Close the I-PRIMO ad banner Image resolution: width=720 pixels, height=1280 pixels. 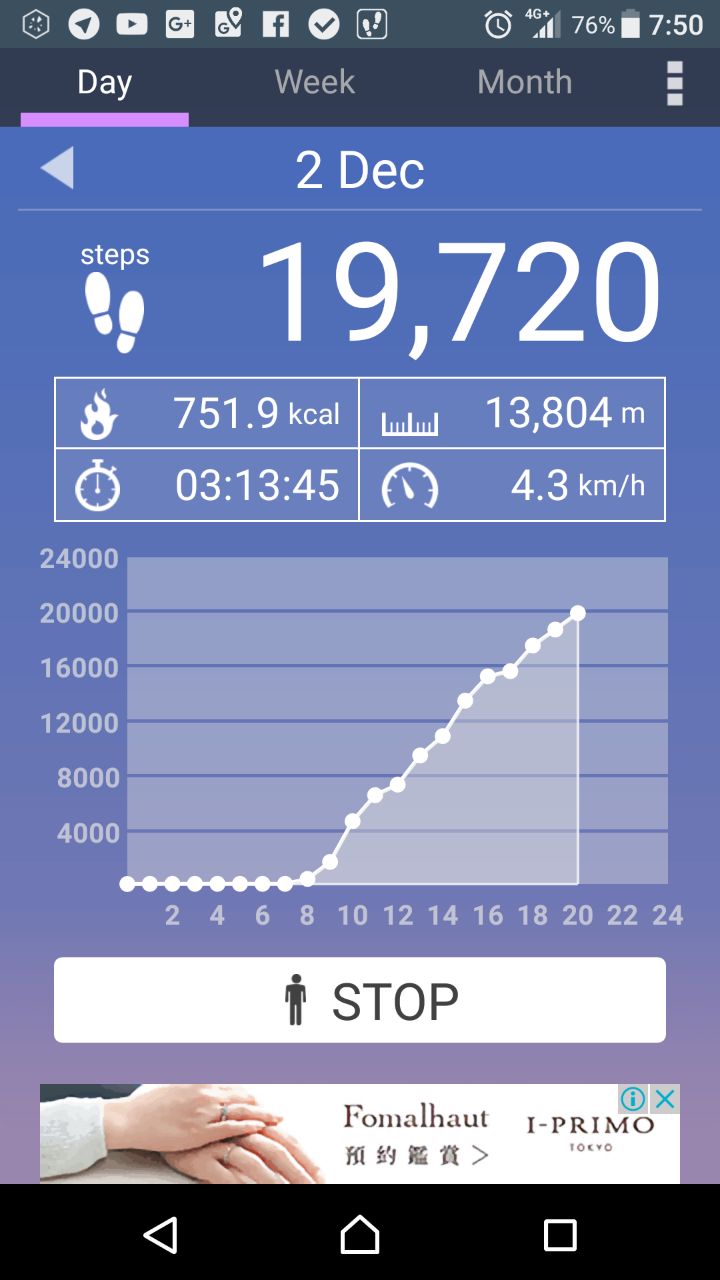point(665,1100)
